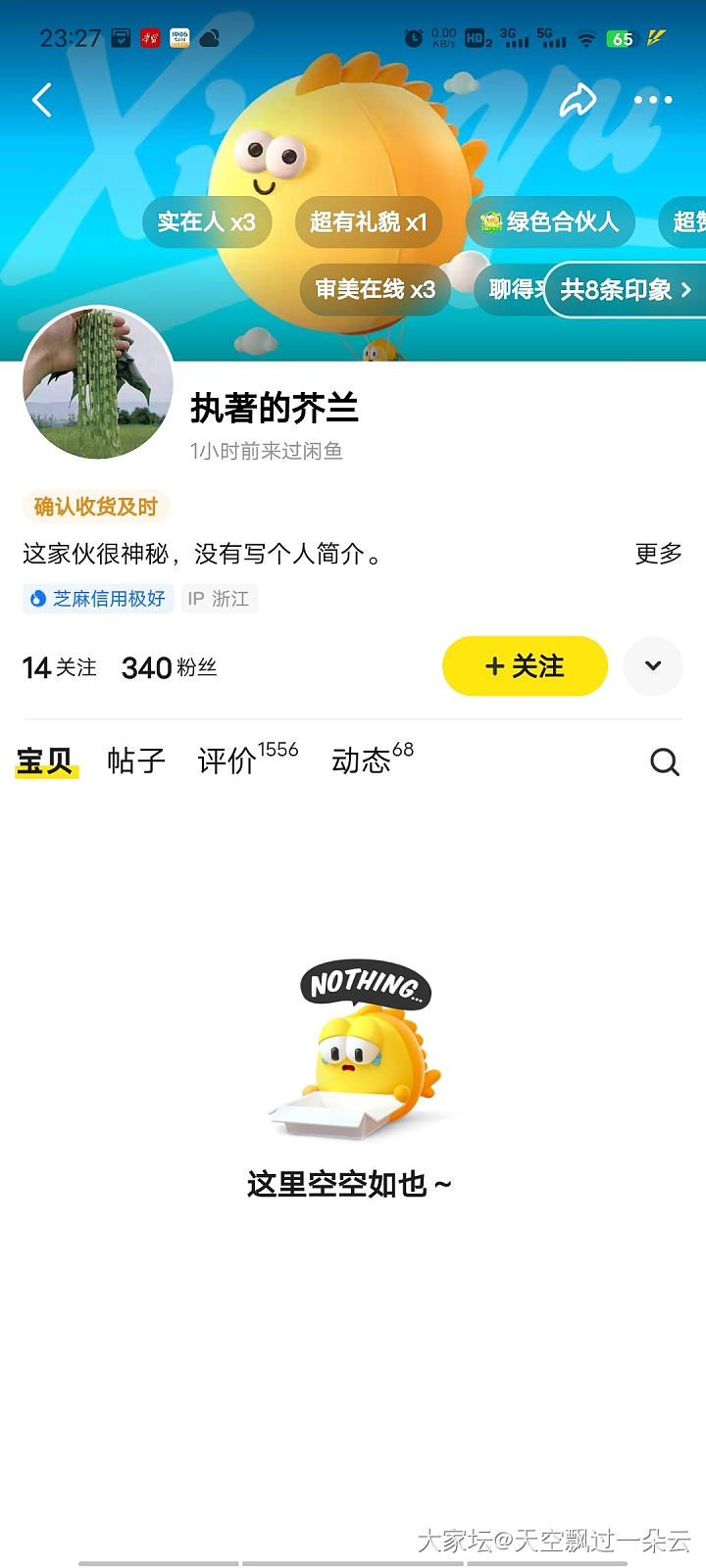Expand the dropdown arrow beside 关注
The image size is (706, 1568).
[653, 666]
